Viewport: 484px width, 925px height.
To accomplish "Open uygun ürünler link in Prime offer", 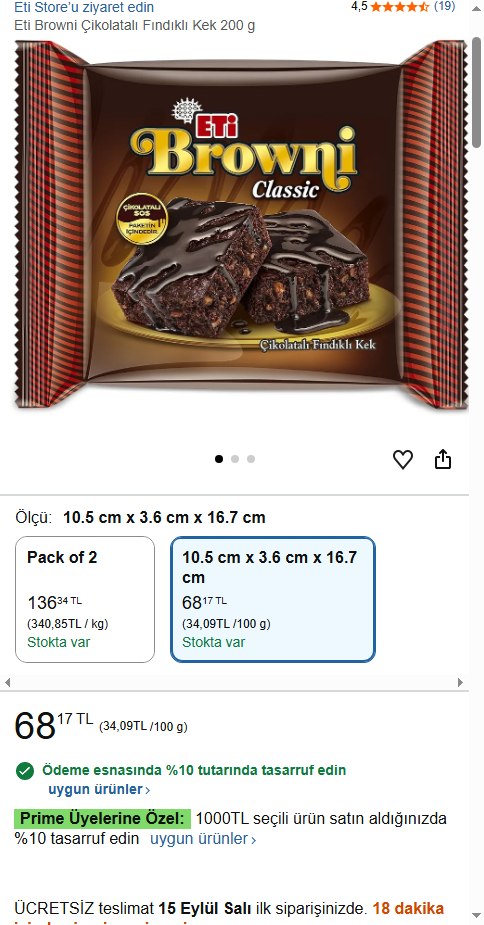I will [x=203, y=839].
